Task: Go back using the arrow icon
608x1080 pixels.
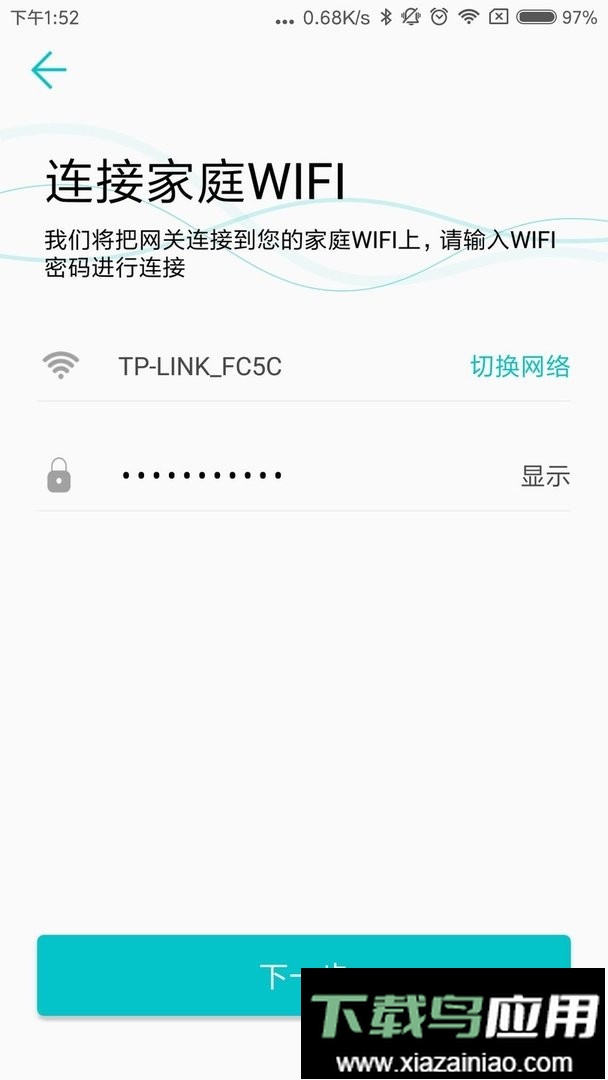Action: click(x=48, y=70)
